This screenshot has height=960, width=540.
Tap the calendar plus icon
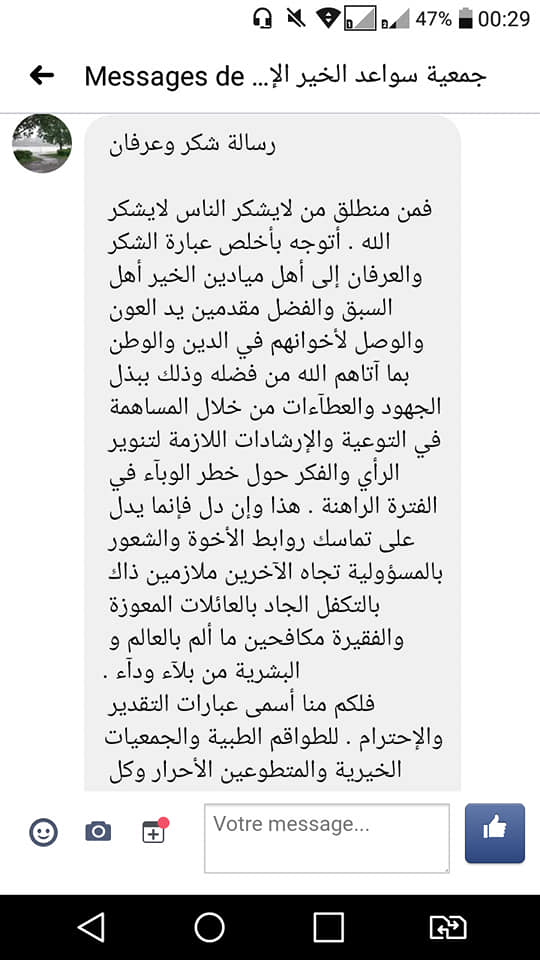[x=155, y=830]
